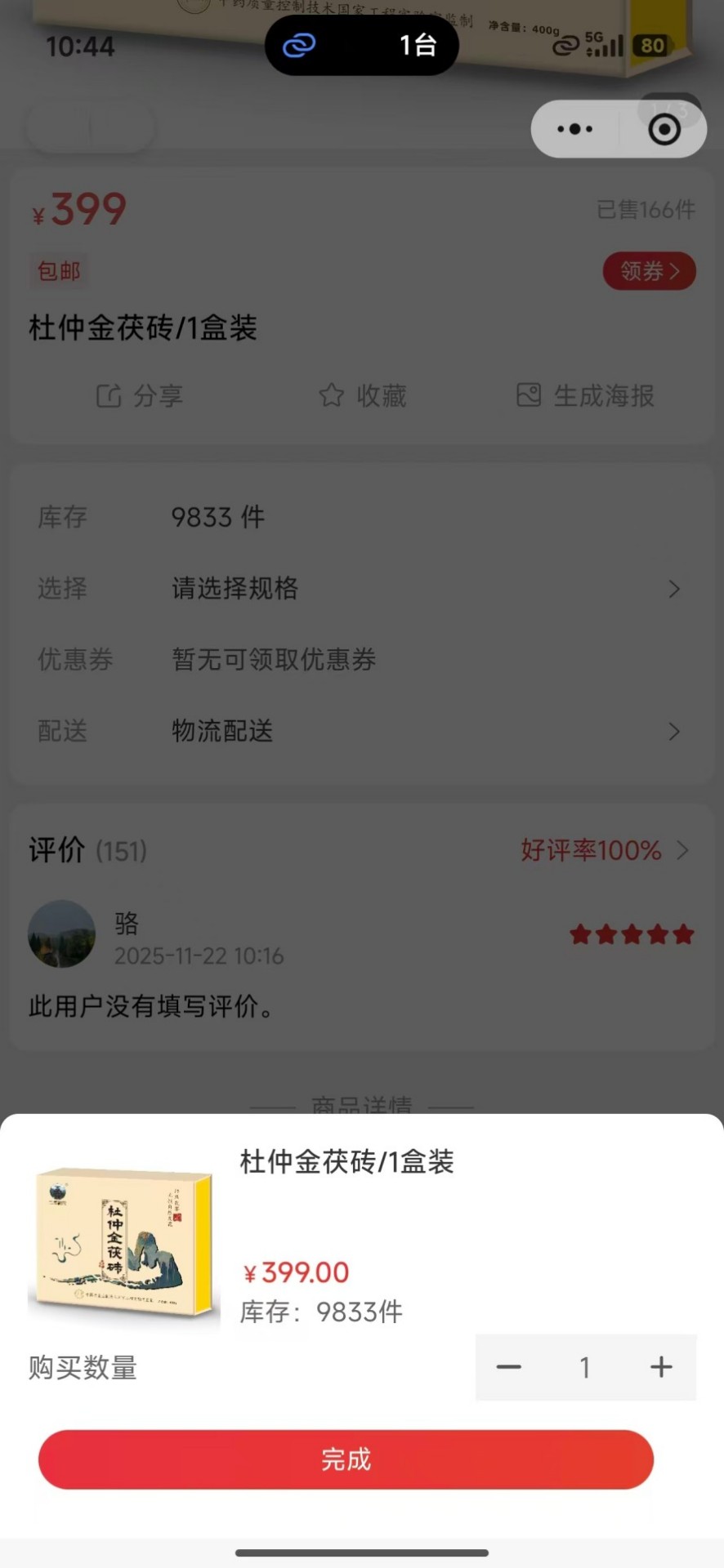Viewport: 724px width, 1568px height.
Task: Tap the 包邮 free shipping tag
Action: 57,270
